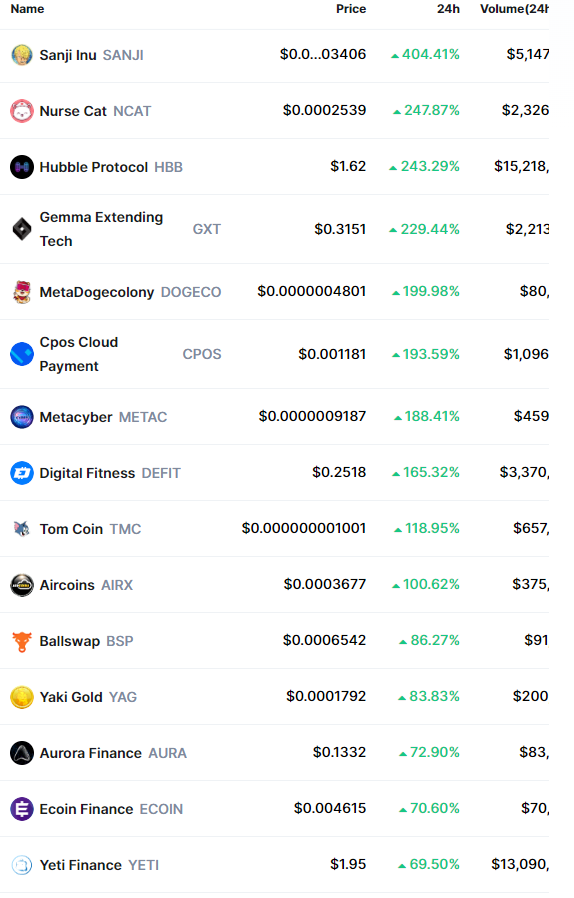Sort coins by Name header

pyautogui.click(x=27, y=9)
